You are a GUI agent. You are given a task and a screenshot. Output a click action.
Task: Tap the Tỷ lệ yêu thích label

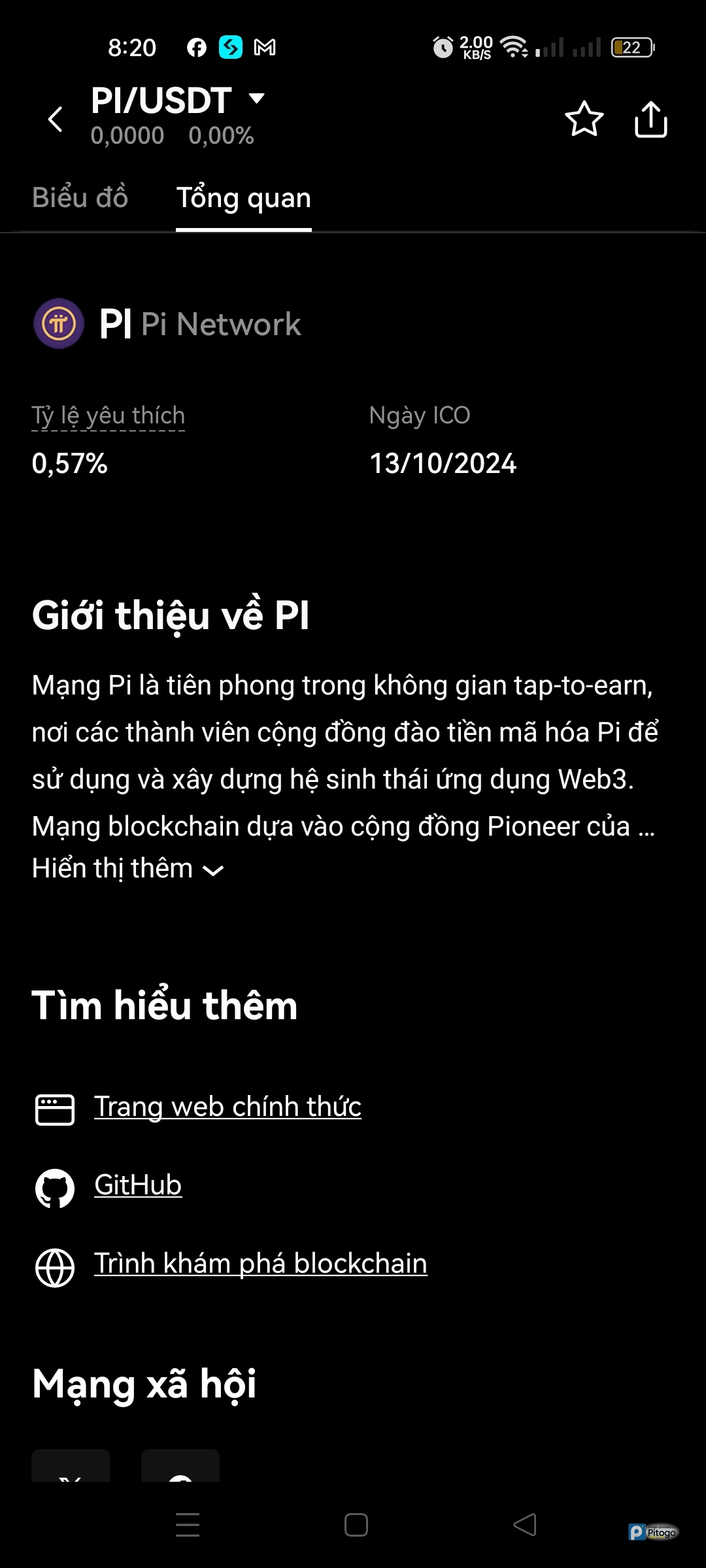coord(109,416)
